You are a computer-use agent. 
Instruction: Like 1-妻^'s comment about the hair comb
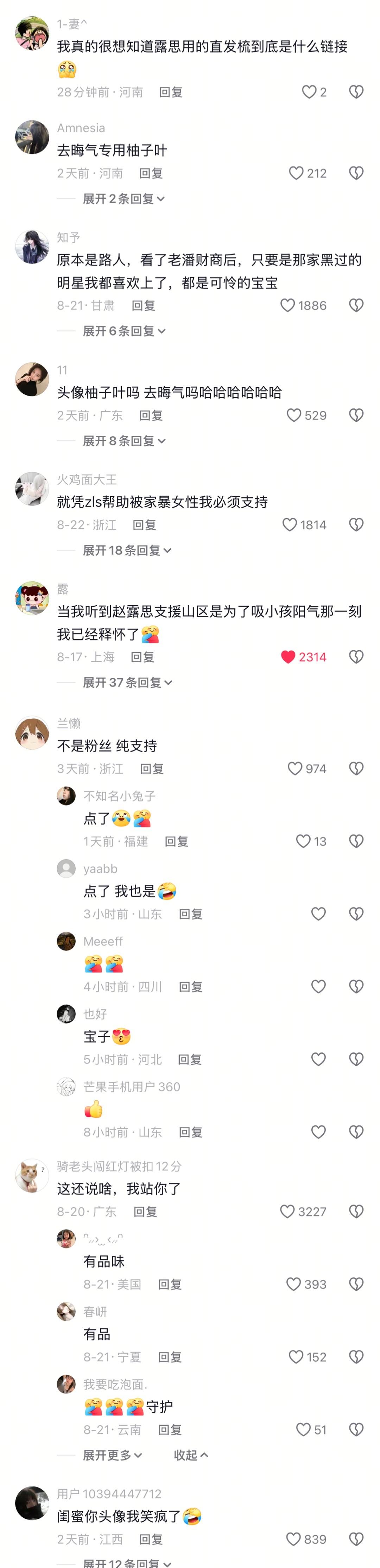309,92
